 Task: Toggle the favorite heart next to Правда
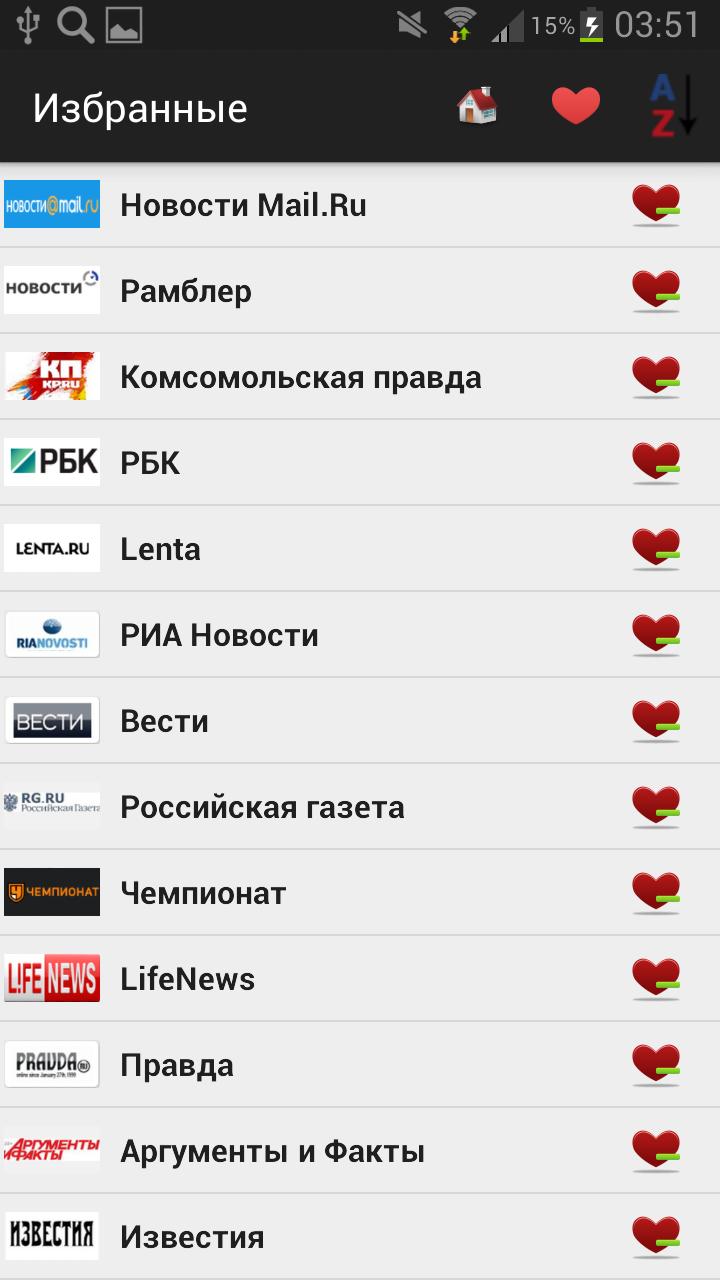click(x=655, y=1064)
